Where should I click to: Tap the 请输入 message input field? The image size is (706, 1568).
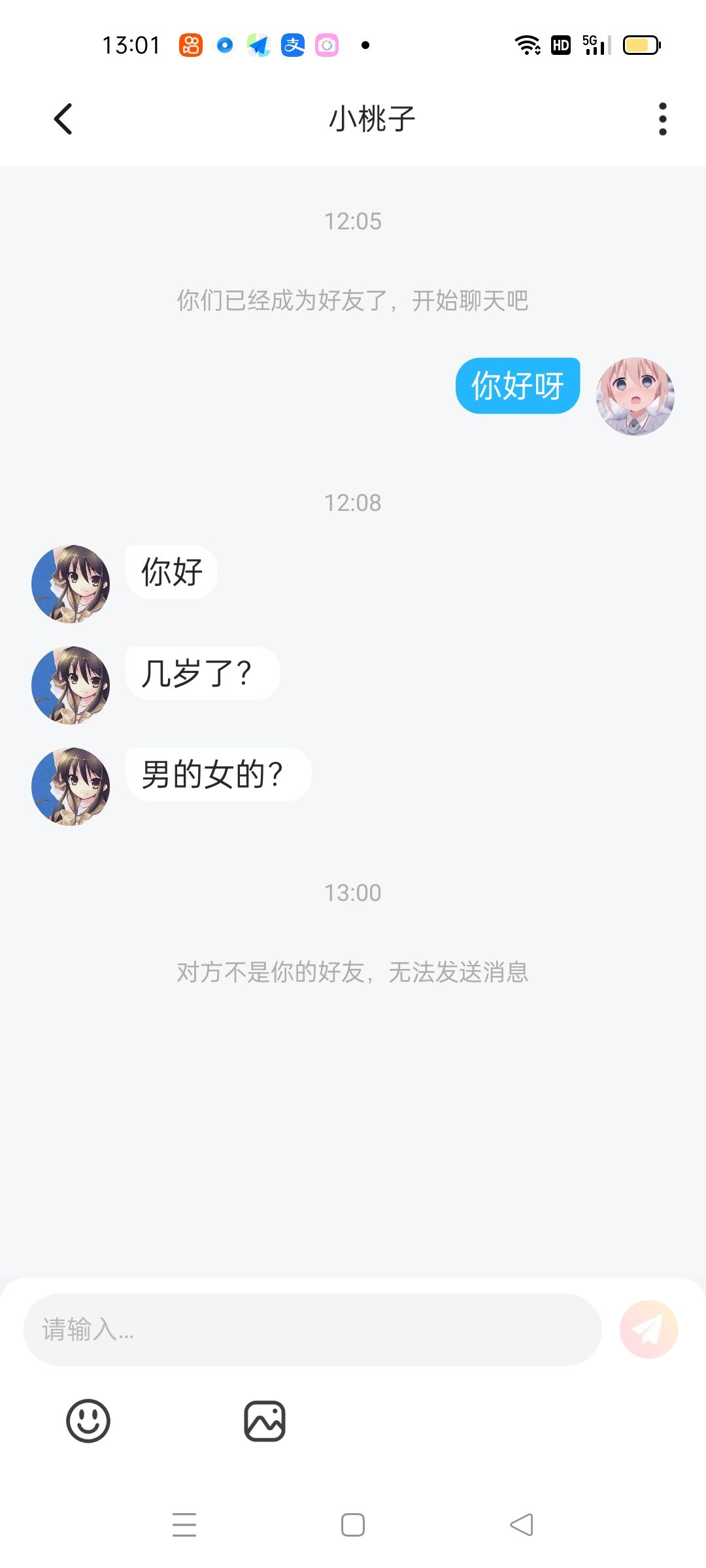pyautogui.click(x=312, y=1329)
